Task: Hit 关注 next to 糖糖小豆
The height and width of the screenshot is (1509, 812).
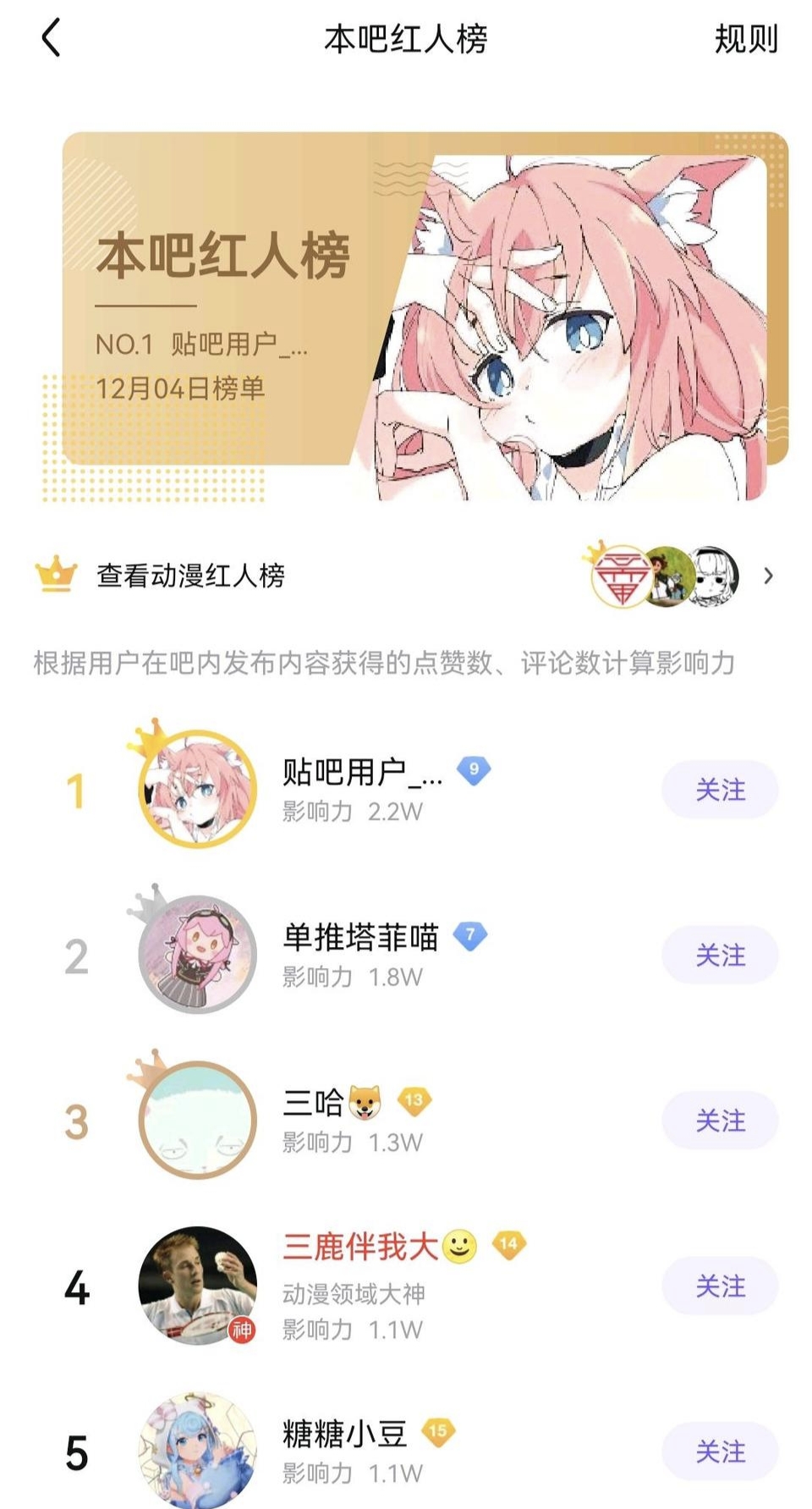Action: click(x=720, y=1451)
